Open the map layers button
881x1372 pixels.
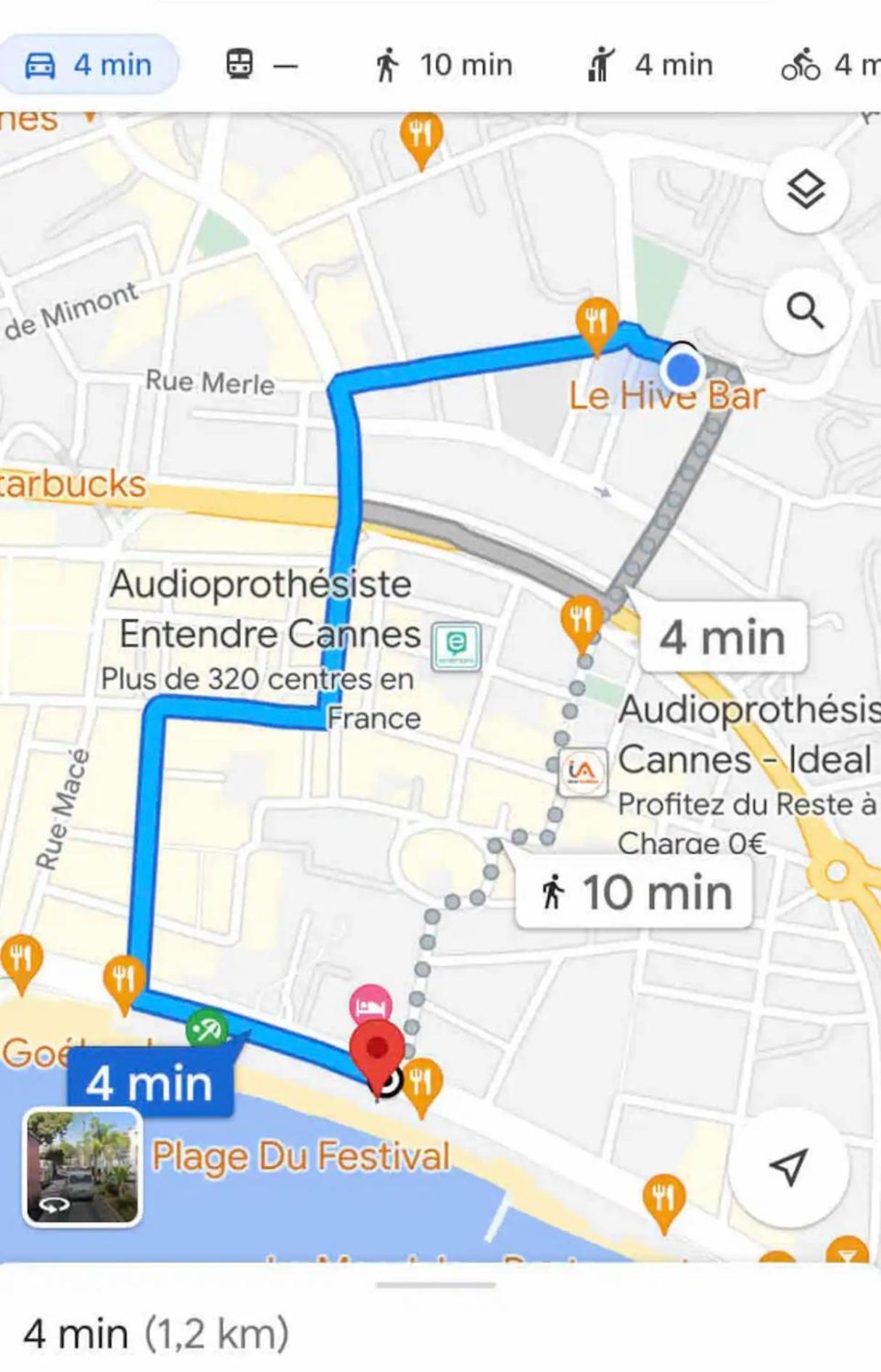806,191
